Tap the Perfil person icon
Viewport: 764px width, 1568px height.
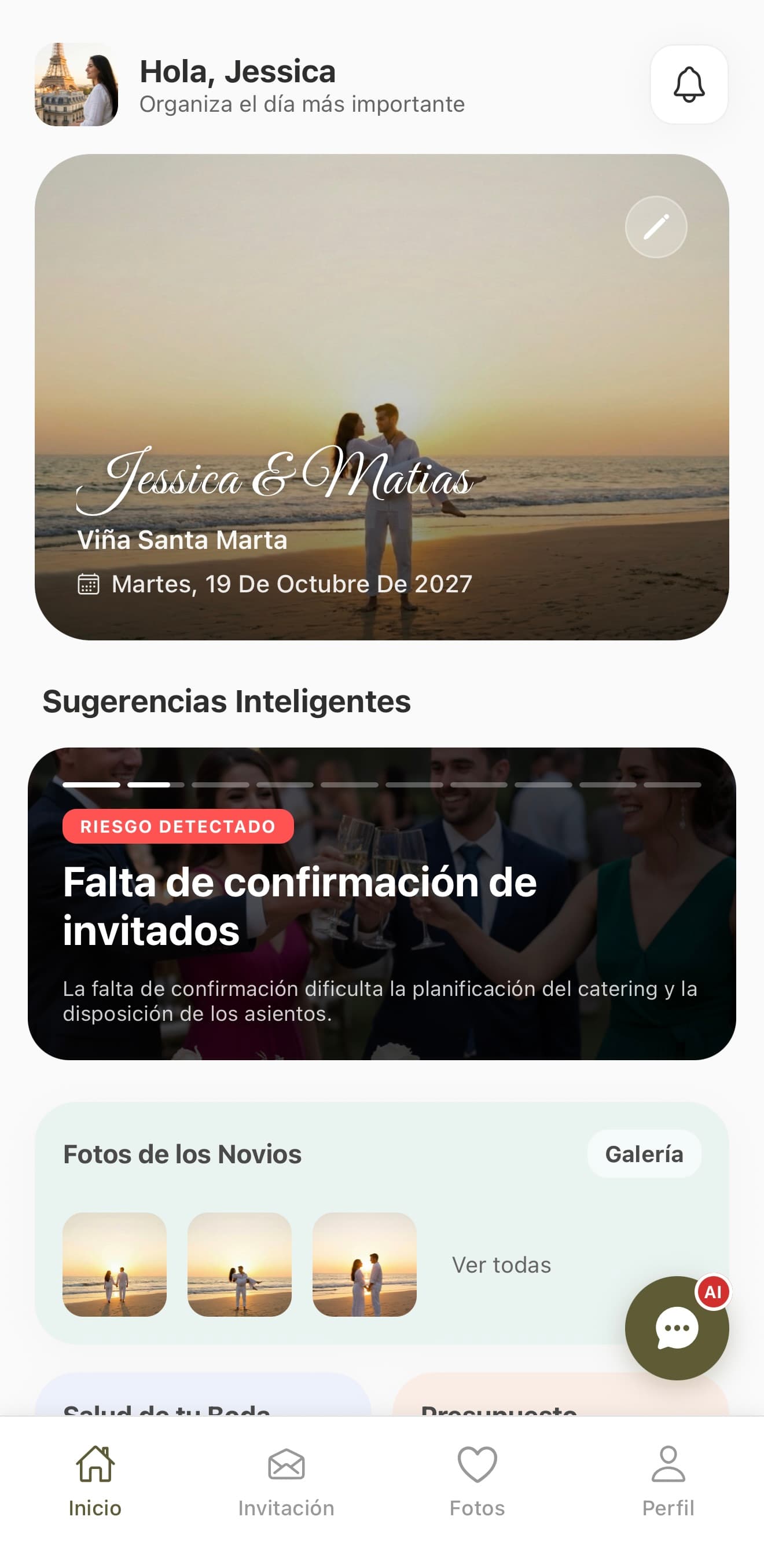click(667, 1463)
